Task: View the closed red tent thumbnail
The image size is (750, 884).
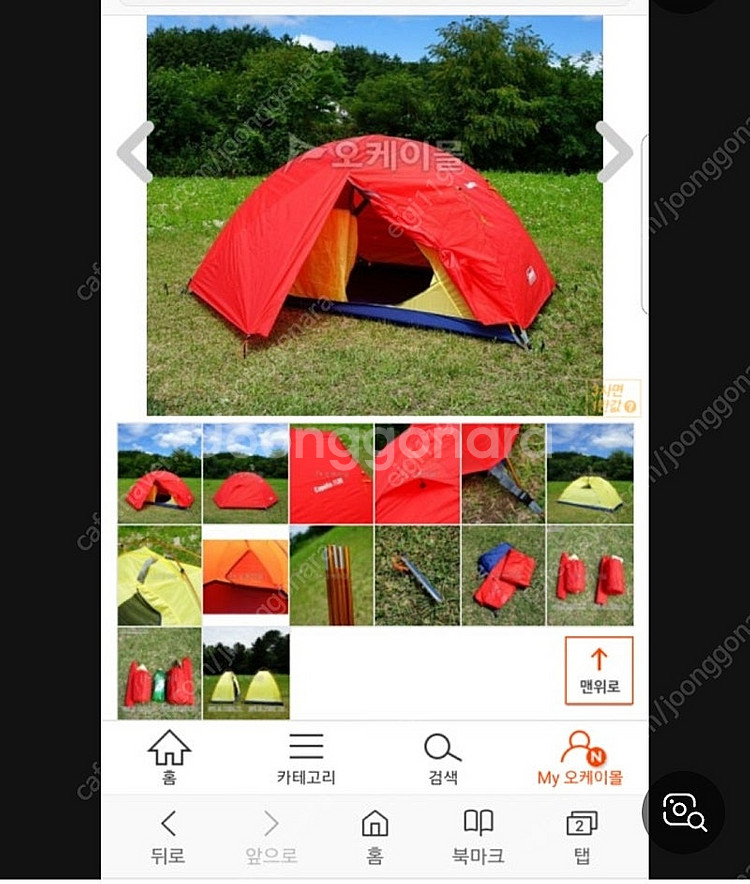Action: tap(246, 473)
